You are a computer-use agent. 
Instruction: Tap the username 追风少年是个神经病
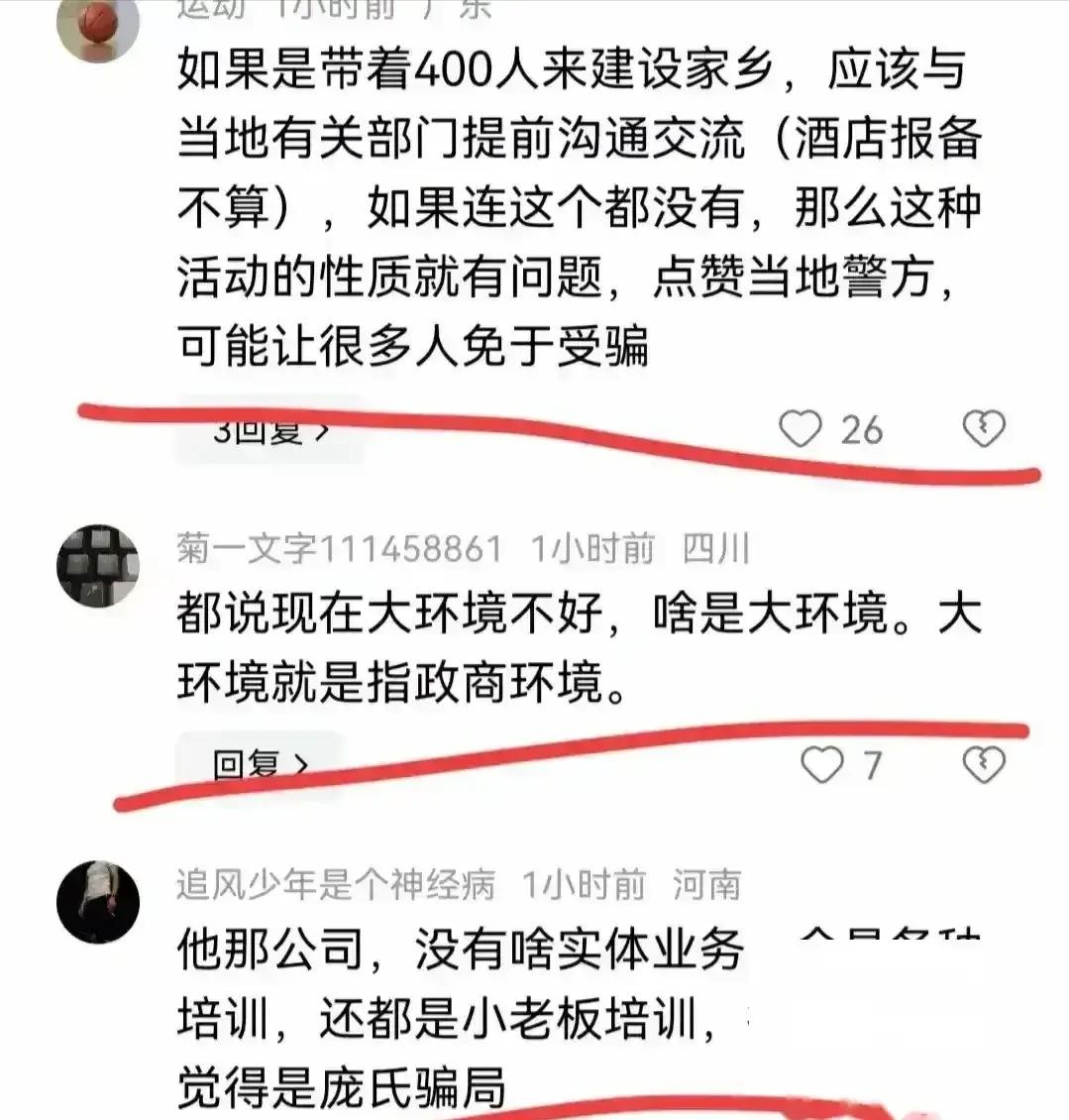(x=336, y=884)
